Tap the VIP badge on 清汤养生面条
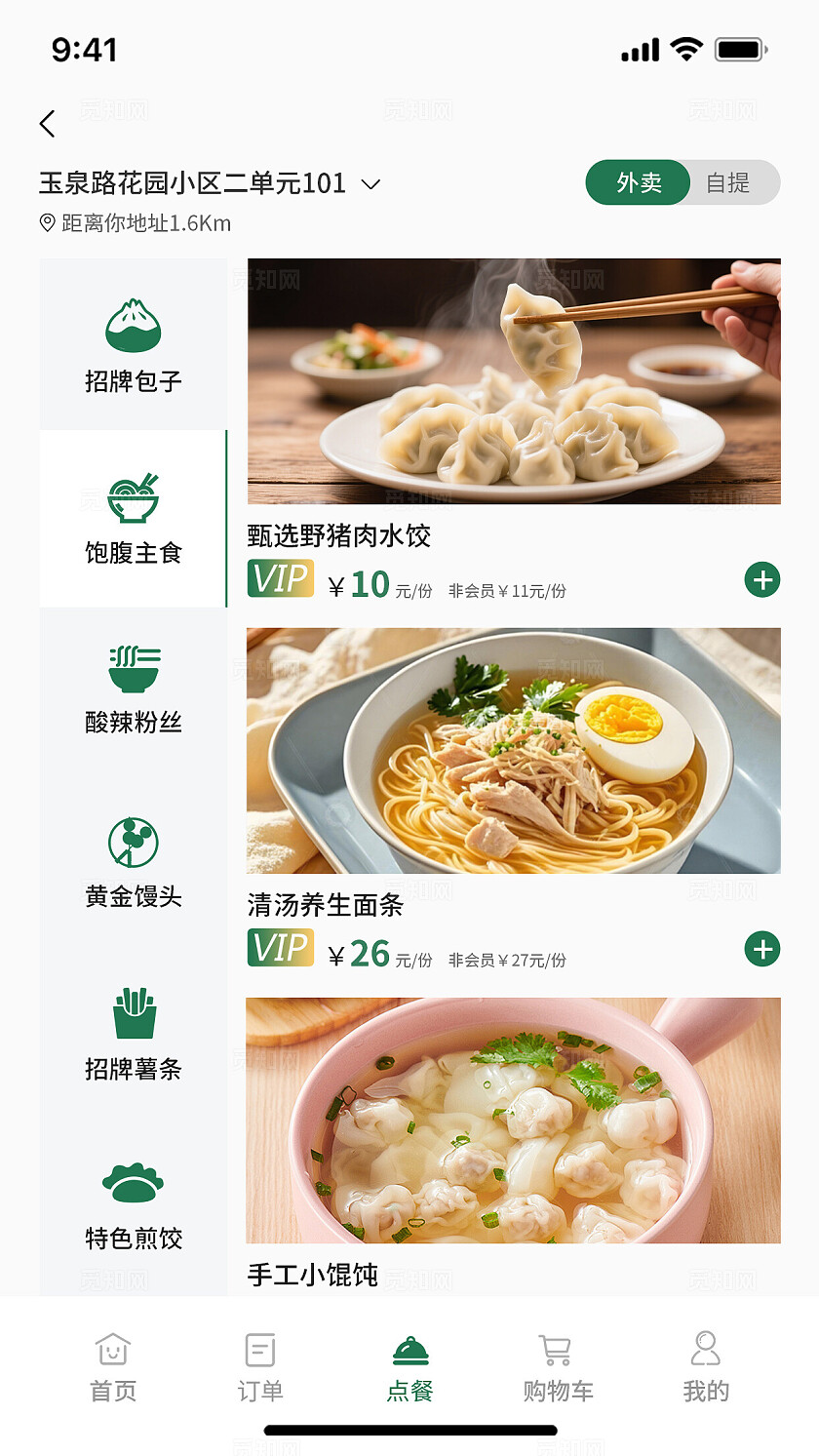This screenshot has width=819, height=1456. [281, 949]
